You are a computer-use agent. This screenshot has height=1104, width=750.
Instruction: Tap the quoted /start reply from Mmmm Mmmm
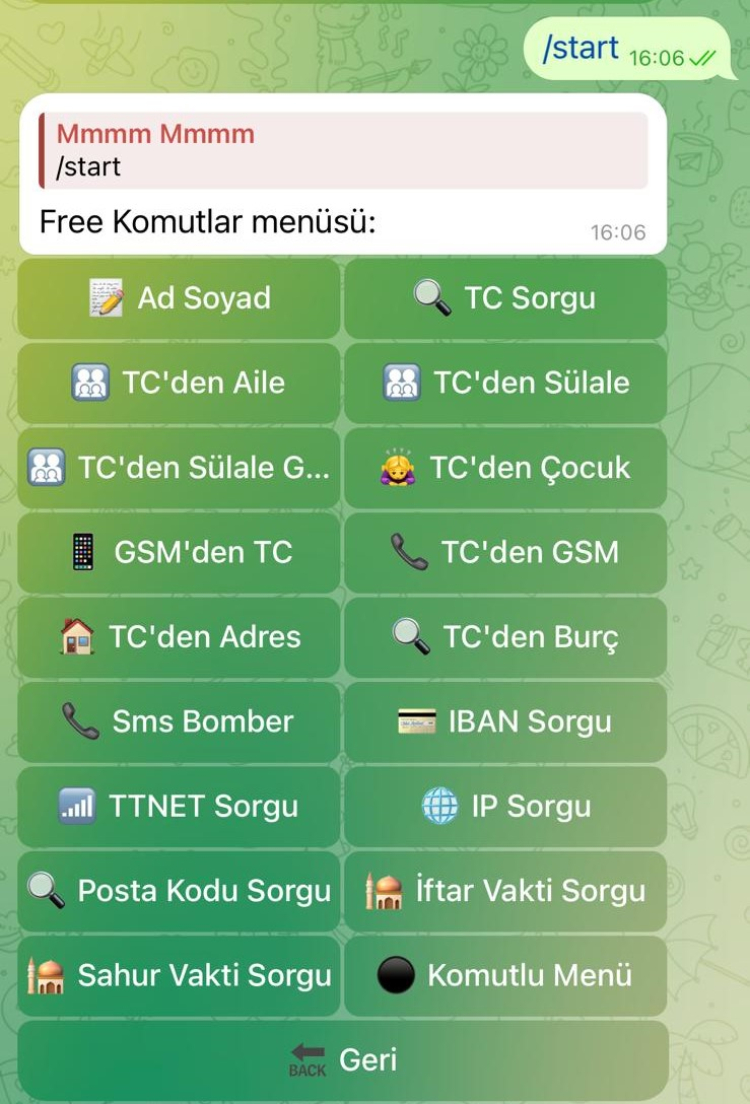[342, 150]
